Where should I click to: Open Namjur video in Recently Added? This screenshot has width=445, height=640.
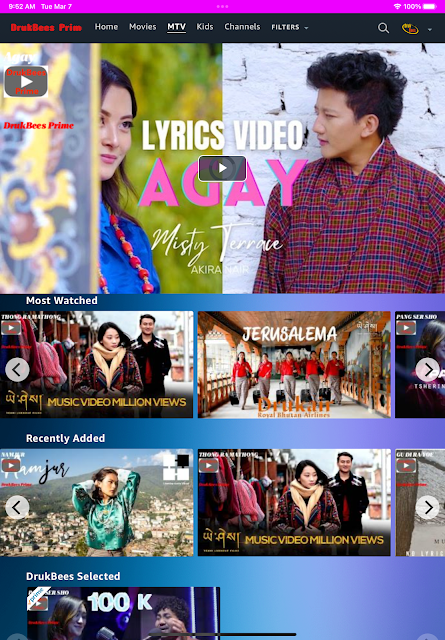(x=96, y=502)
